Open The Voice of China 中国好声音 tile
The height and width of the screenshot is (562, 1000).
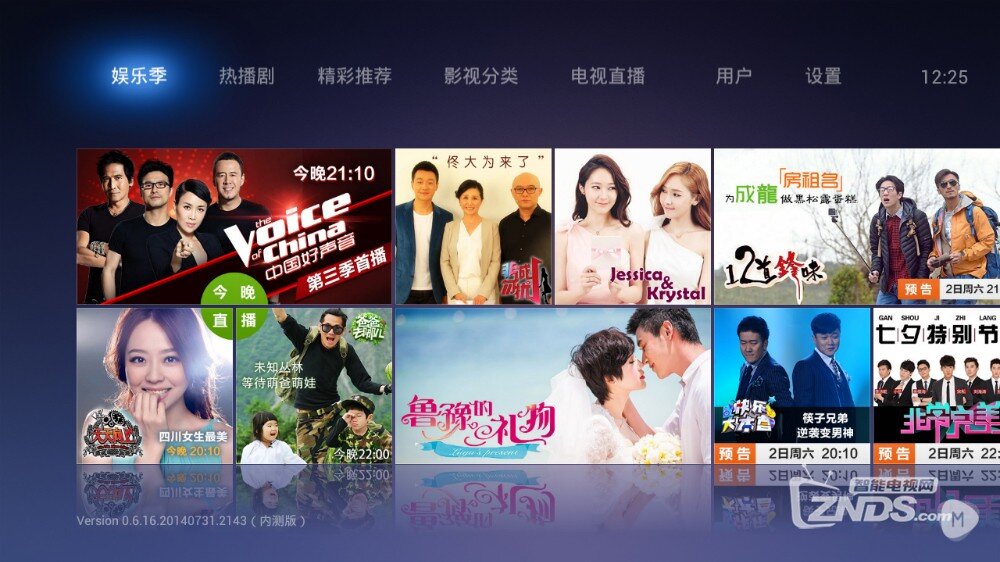coord(234,226)
